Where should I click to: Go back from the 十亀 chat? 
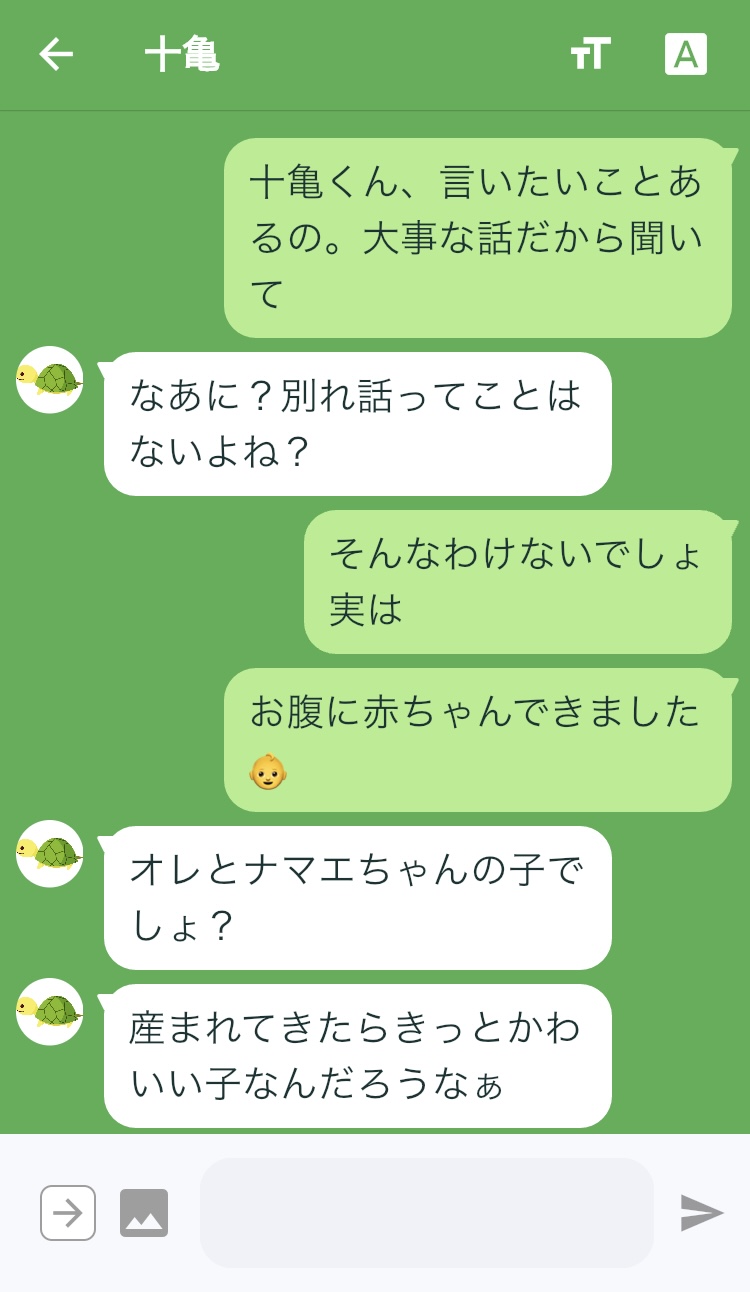(x=56, y=54)
